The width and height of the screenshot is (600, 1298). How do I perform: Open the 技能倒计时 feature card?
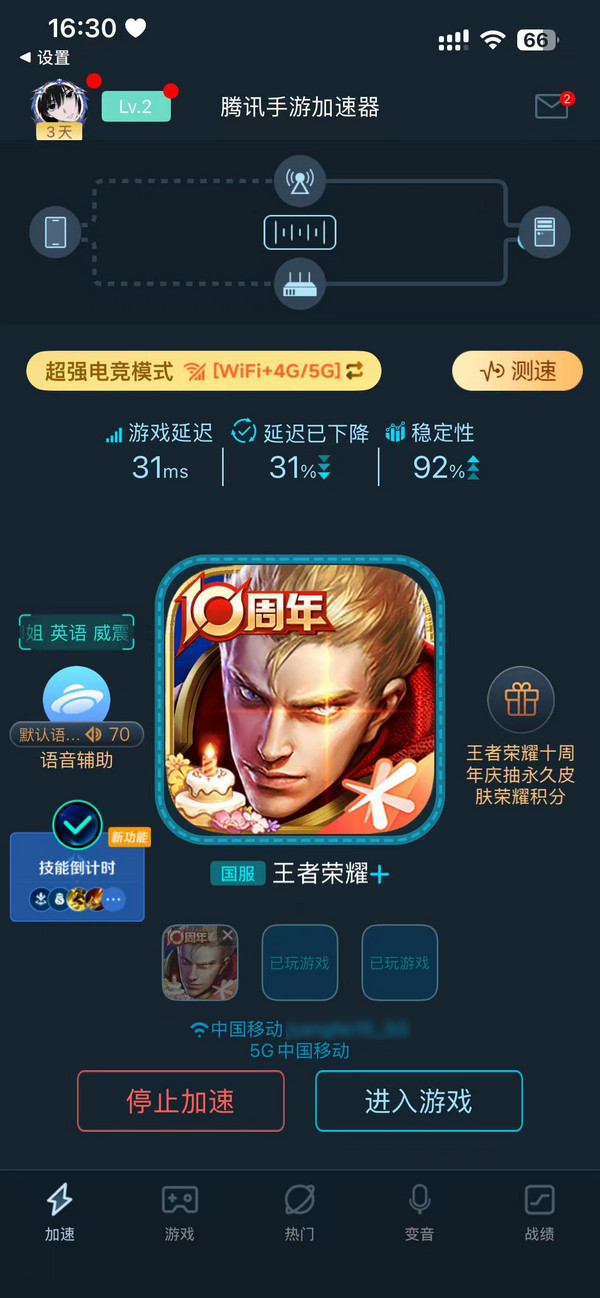[78, 870]
